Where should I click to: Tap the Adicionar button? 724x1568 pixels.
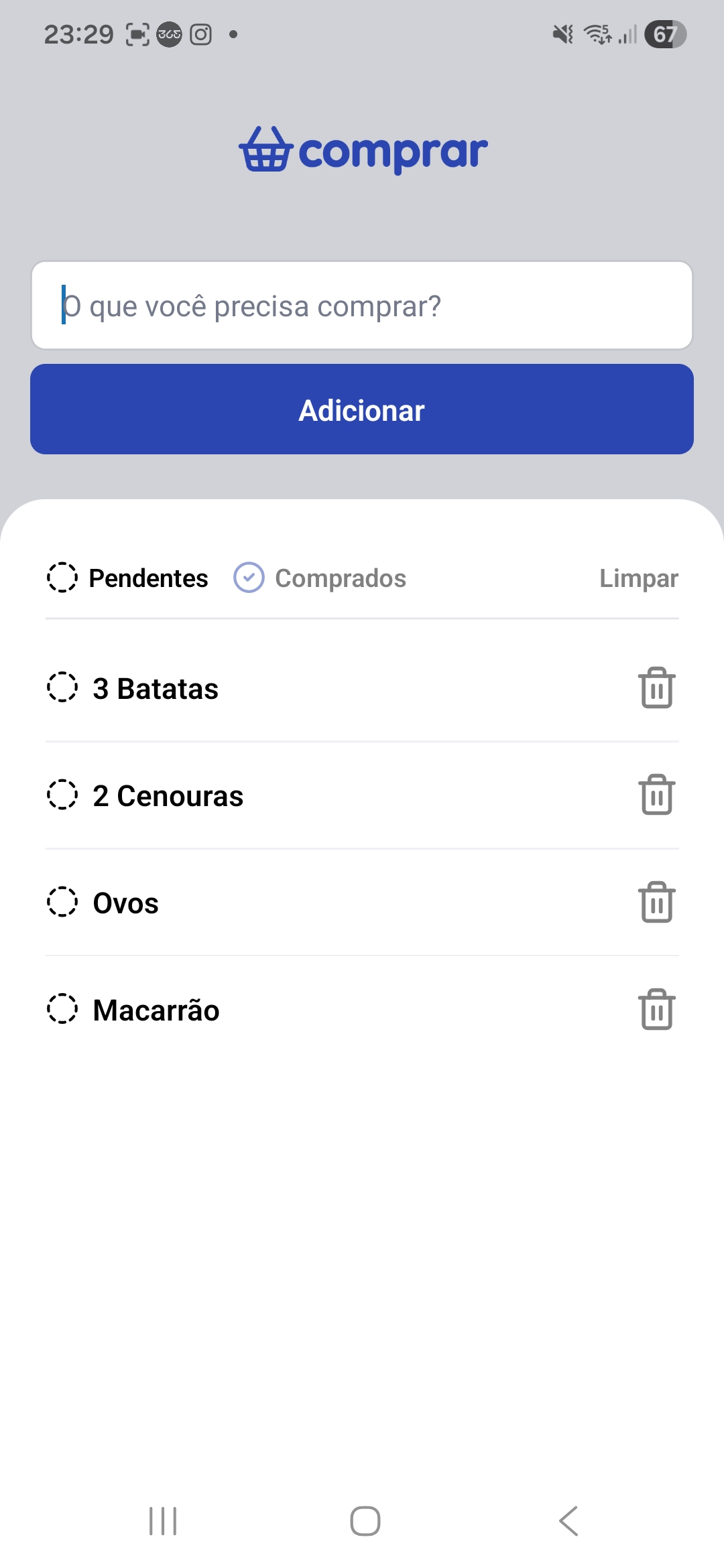pos(362,409)
